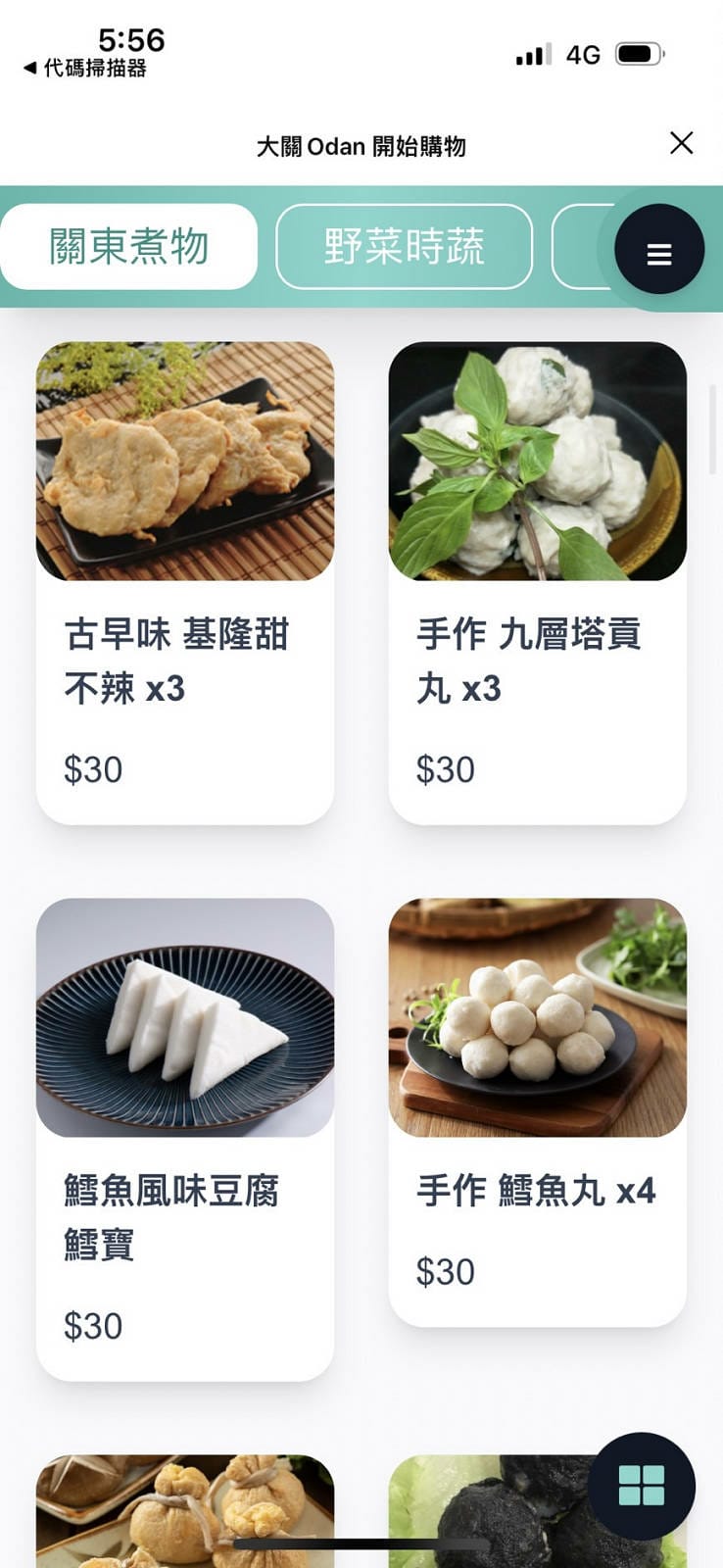Image resolution: width=723 pixels, height=1568 pixels.
Task: Select the 關東煮物 category tab
Action: tap(127, 247)
